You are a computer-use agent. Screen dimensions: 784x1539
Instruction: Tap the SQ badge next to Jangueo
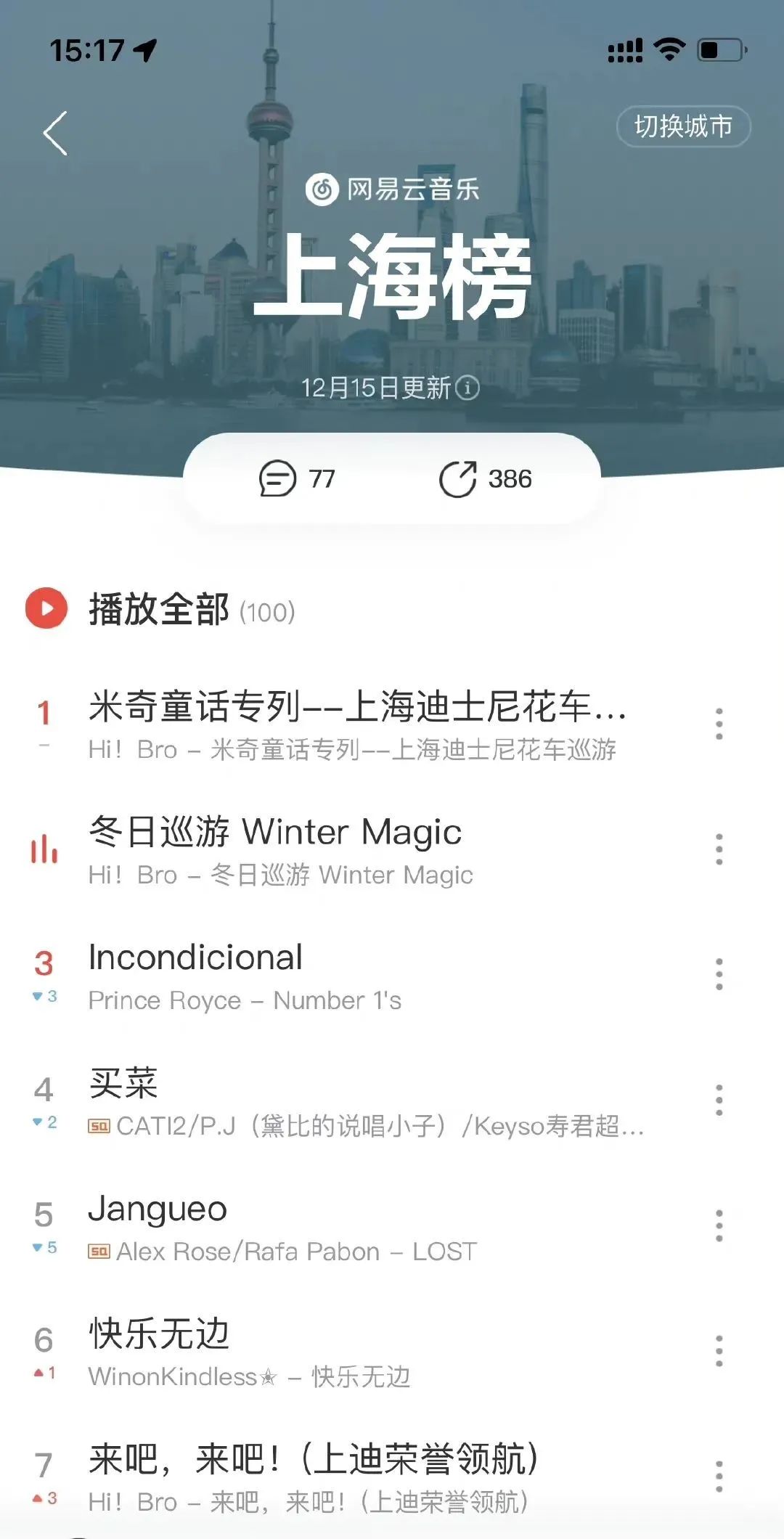[99, 1251]
